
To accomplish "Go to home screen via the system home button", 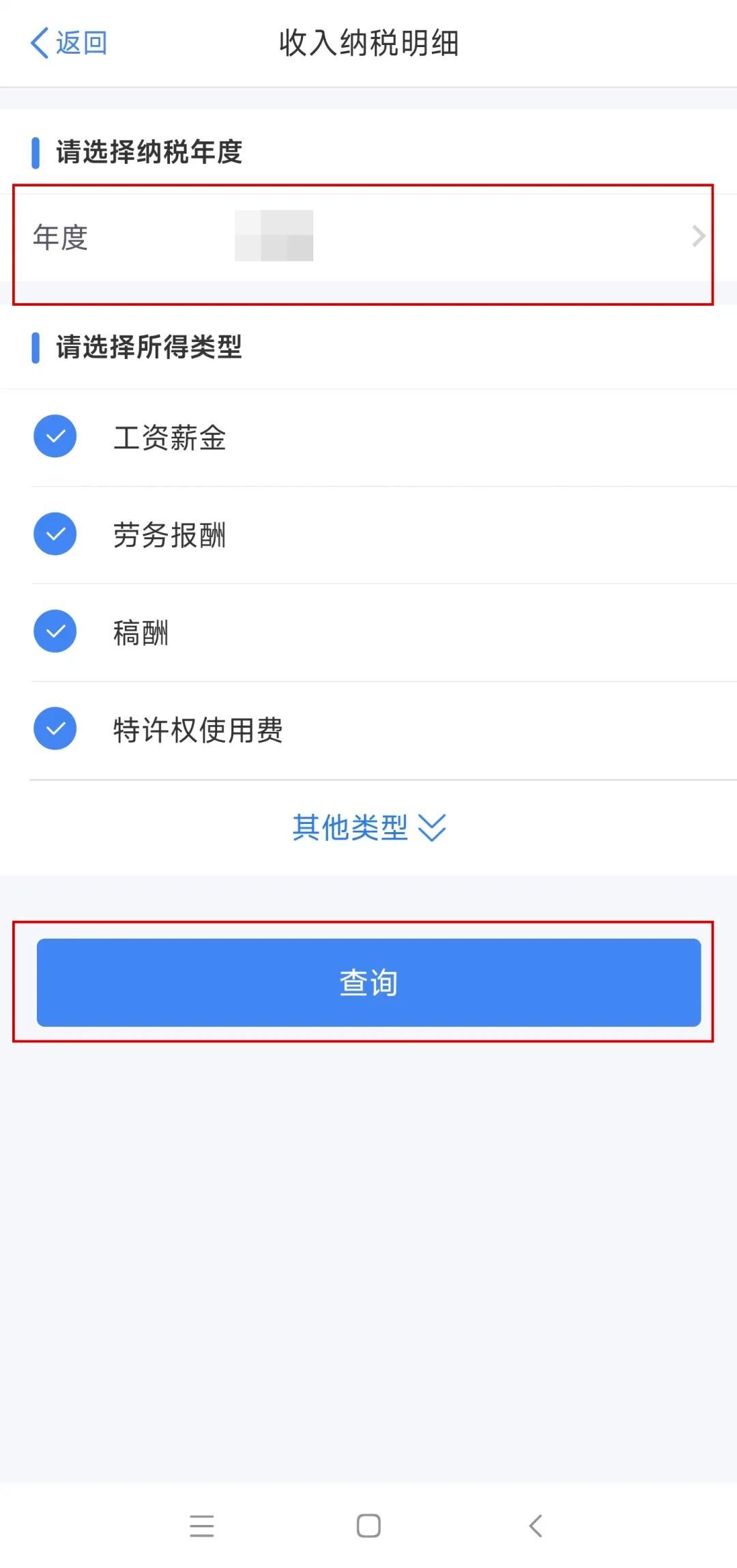I will [x=369, y=1526].
